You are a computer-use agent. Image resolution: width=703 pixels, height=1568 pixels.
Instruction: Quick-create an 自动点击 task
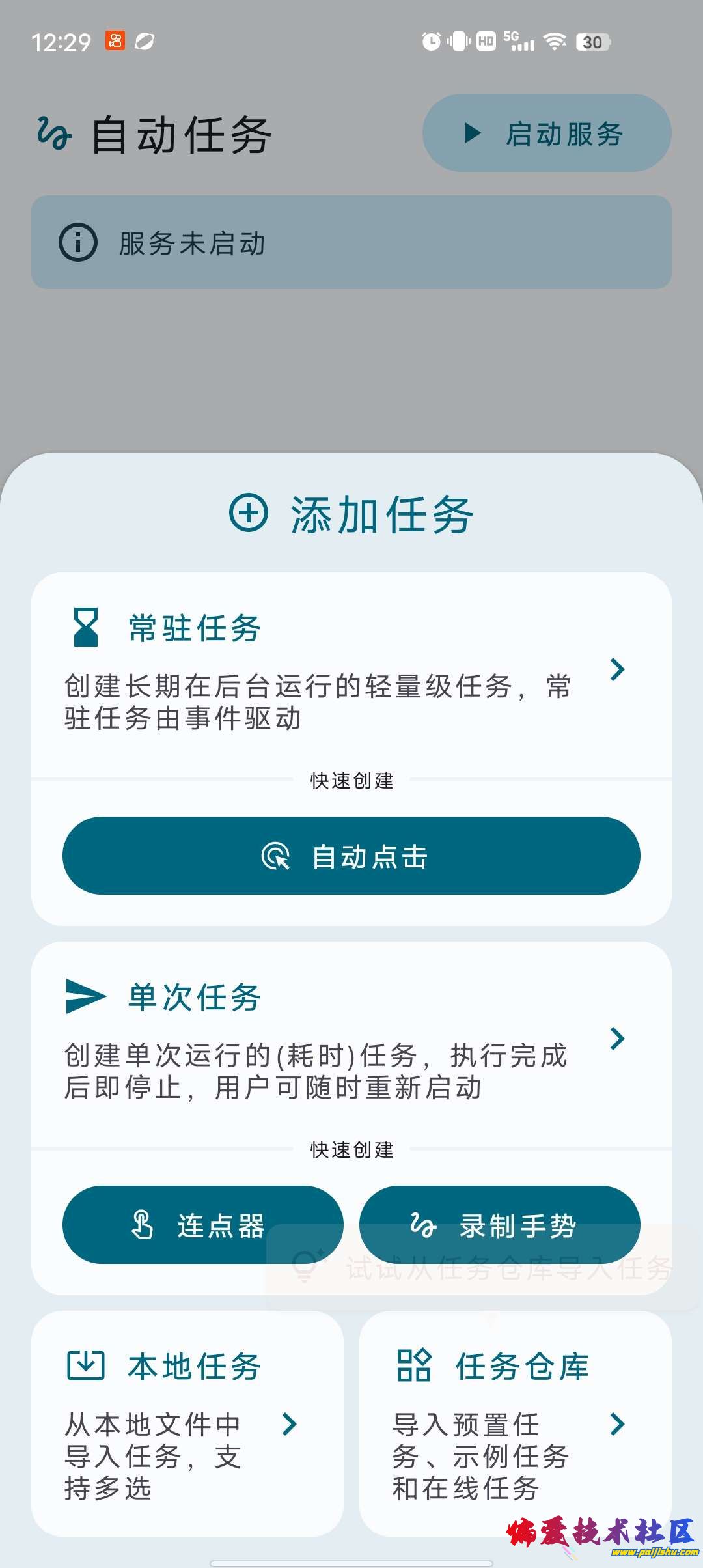pyautogui.click(x=351, y=856)
